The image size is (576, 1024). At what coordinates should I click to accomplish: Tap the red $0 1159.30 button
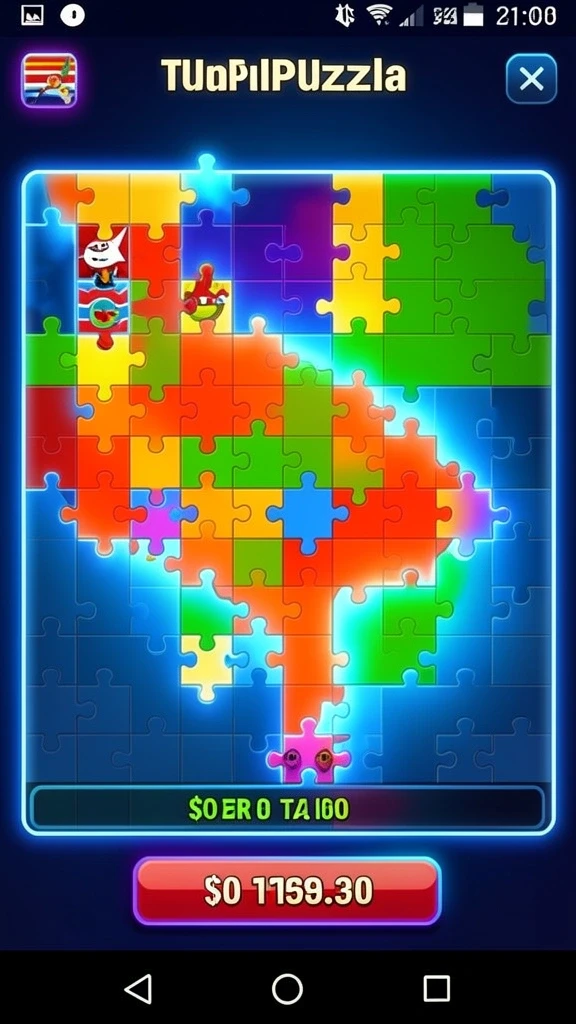(287, 891)
